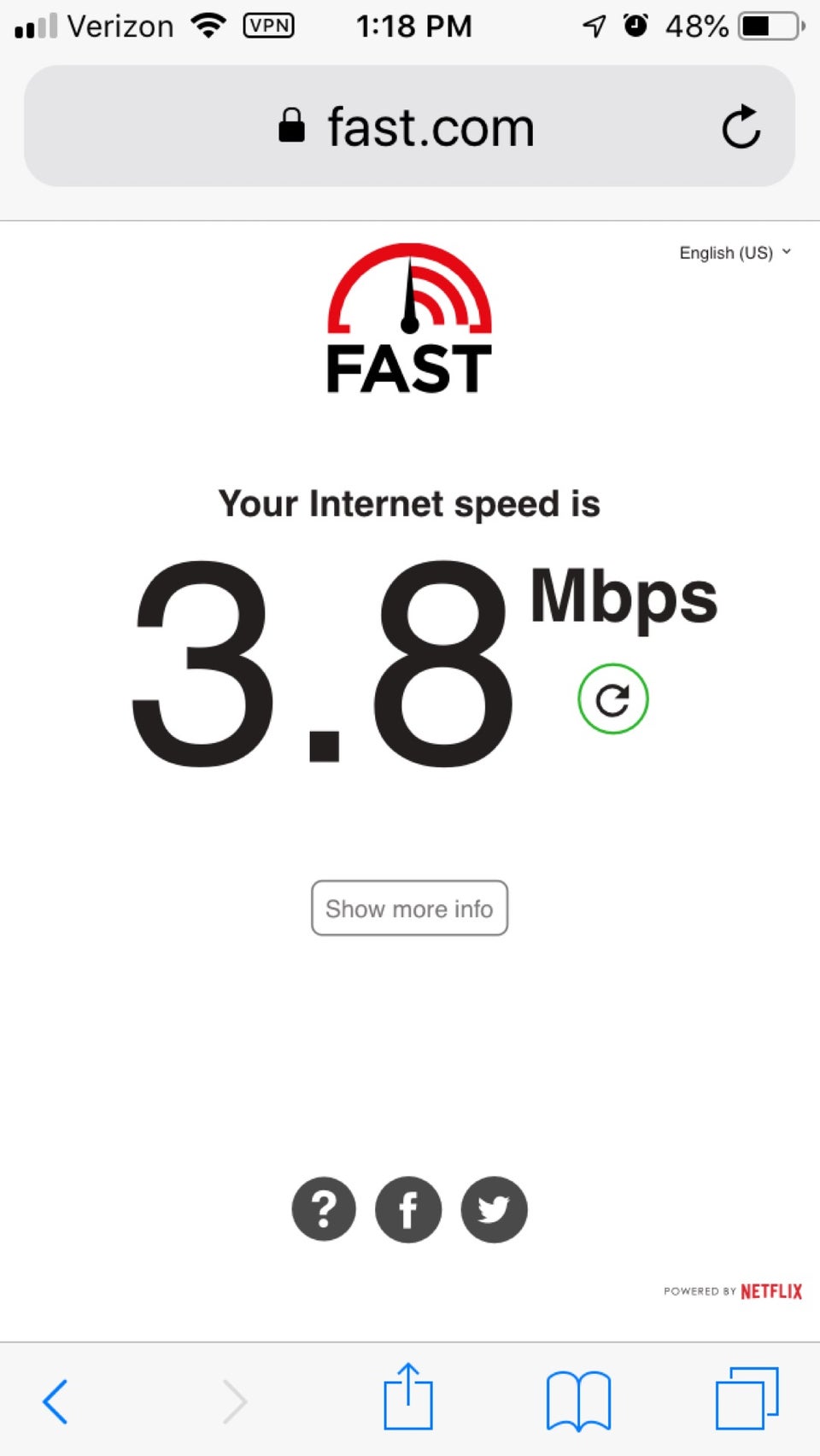The width and height of the screenshot is (820, 1456).
Task: Tap Show more info
Action: (x=409, y=908)
